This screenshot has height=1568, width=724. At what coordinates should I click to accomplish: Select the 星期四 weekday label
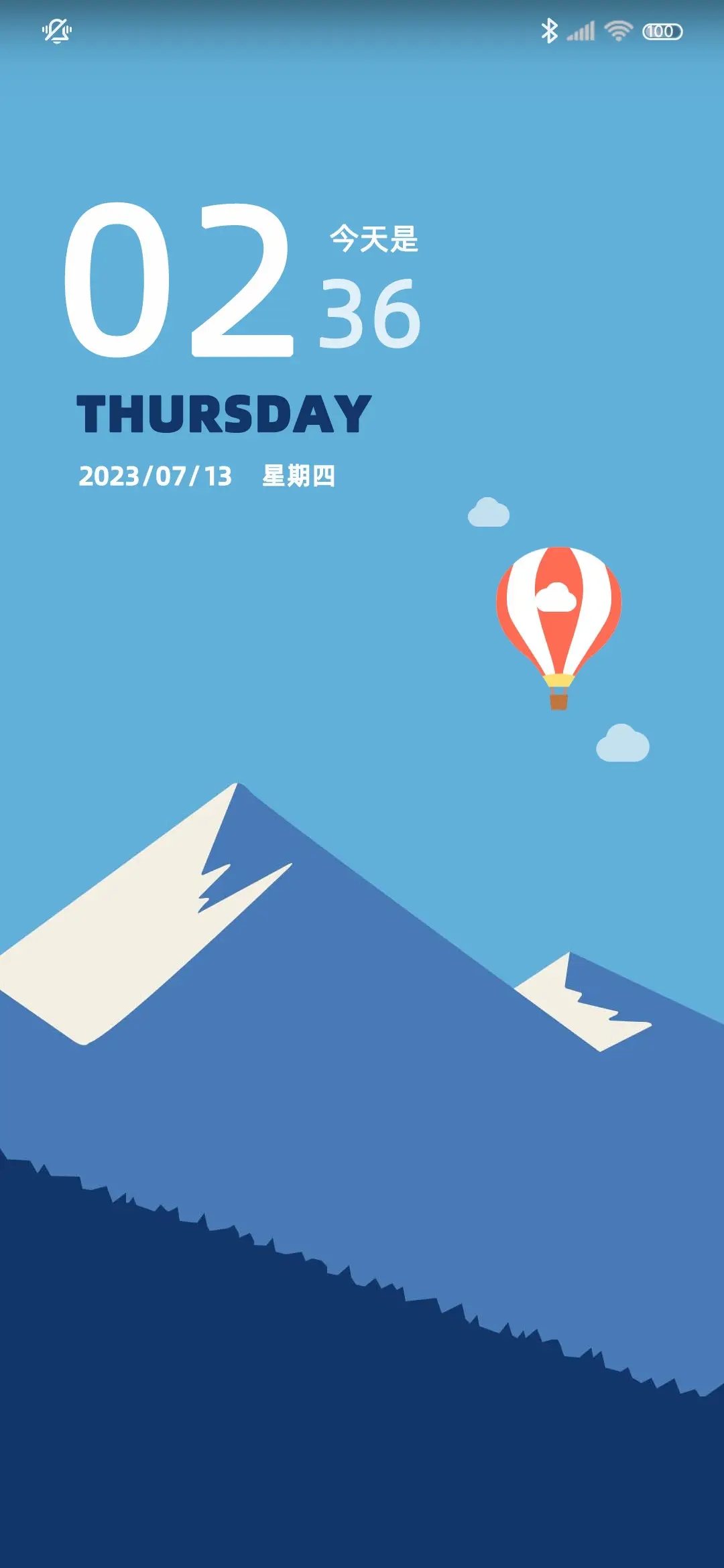[300, 477]
